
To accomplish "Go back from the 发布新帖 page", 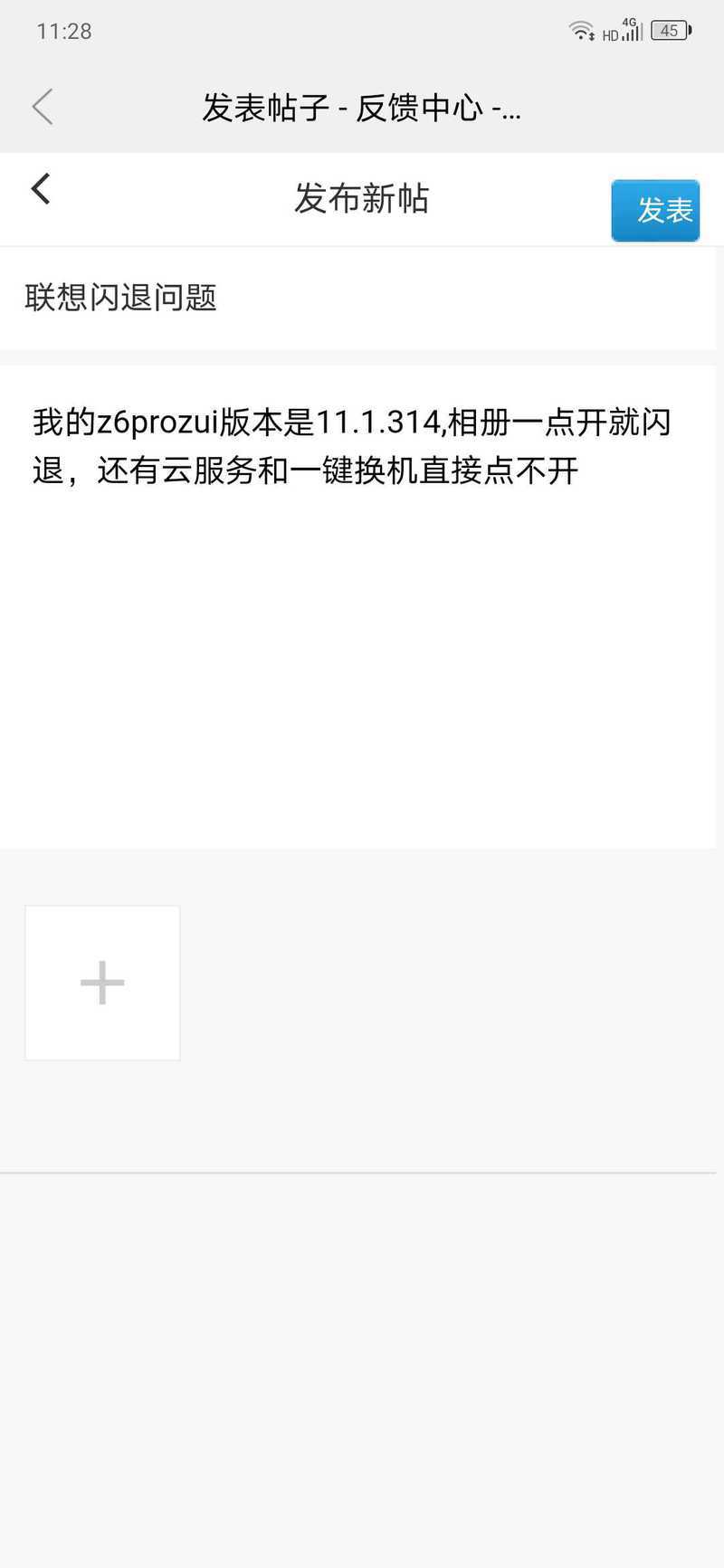I will point(41,189).
